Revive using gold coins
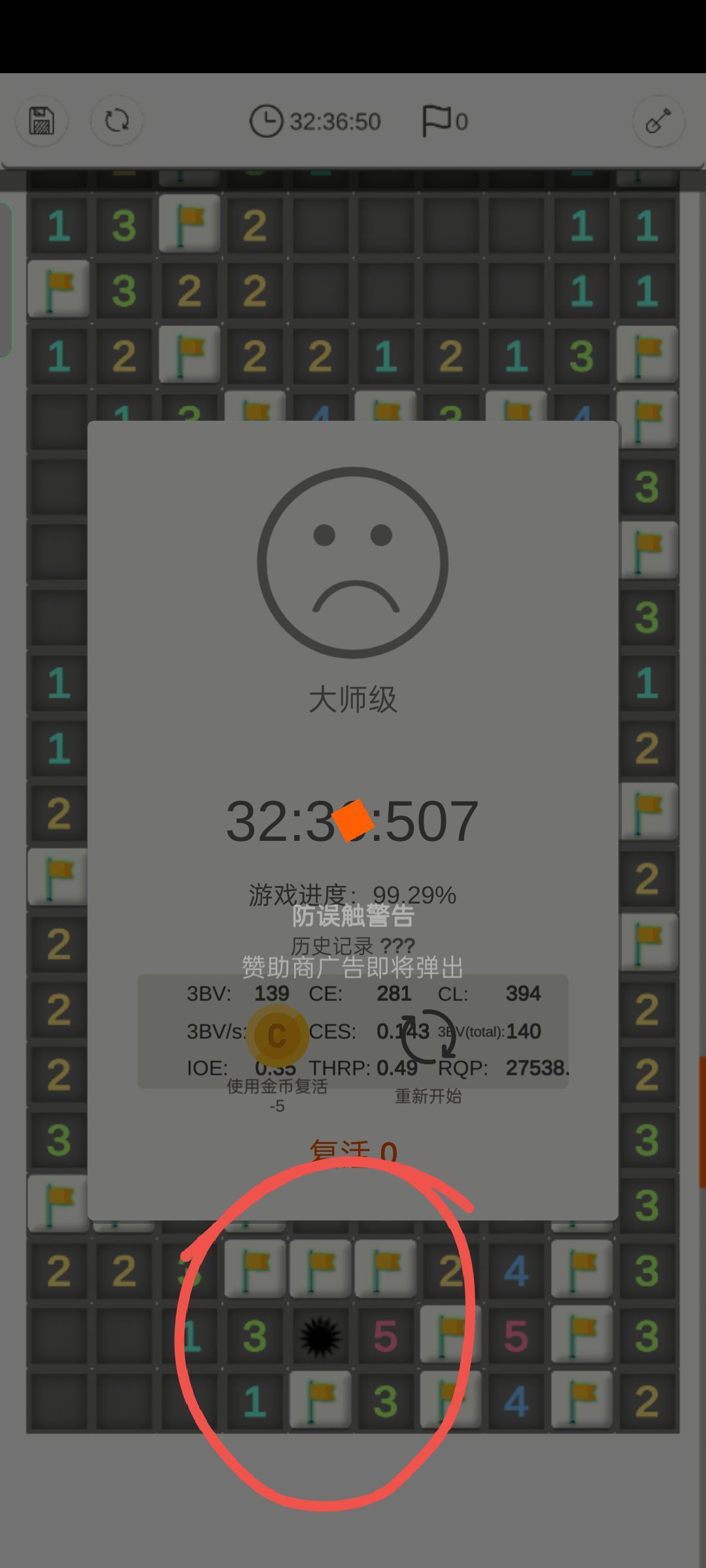The height and width of the screenshot is (1568, 706). pyautogui.click(x=277, y=1036)
